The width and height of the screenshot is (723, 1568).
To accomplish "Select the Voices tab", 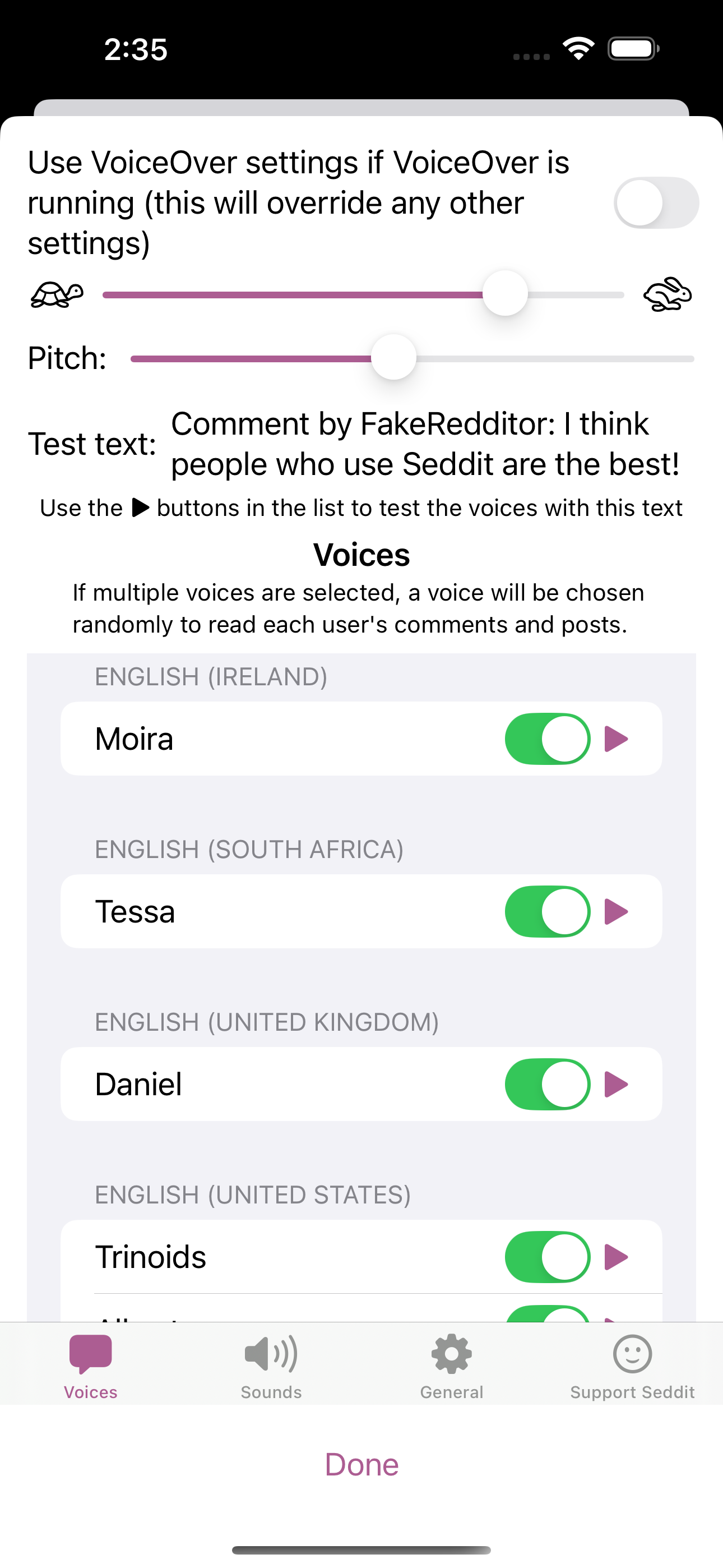I will [x=91, y=1366].
